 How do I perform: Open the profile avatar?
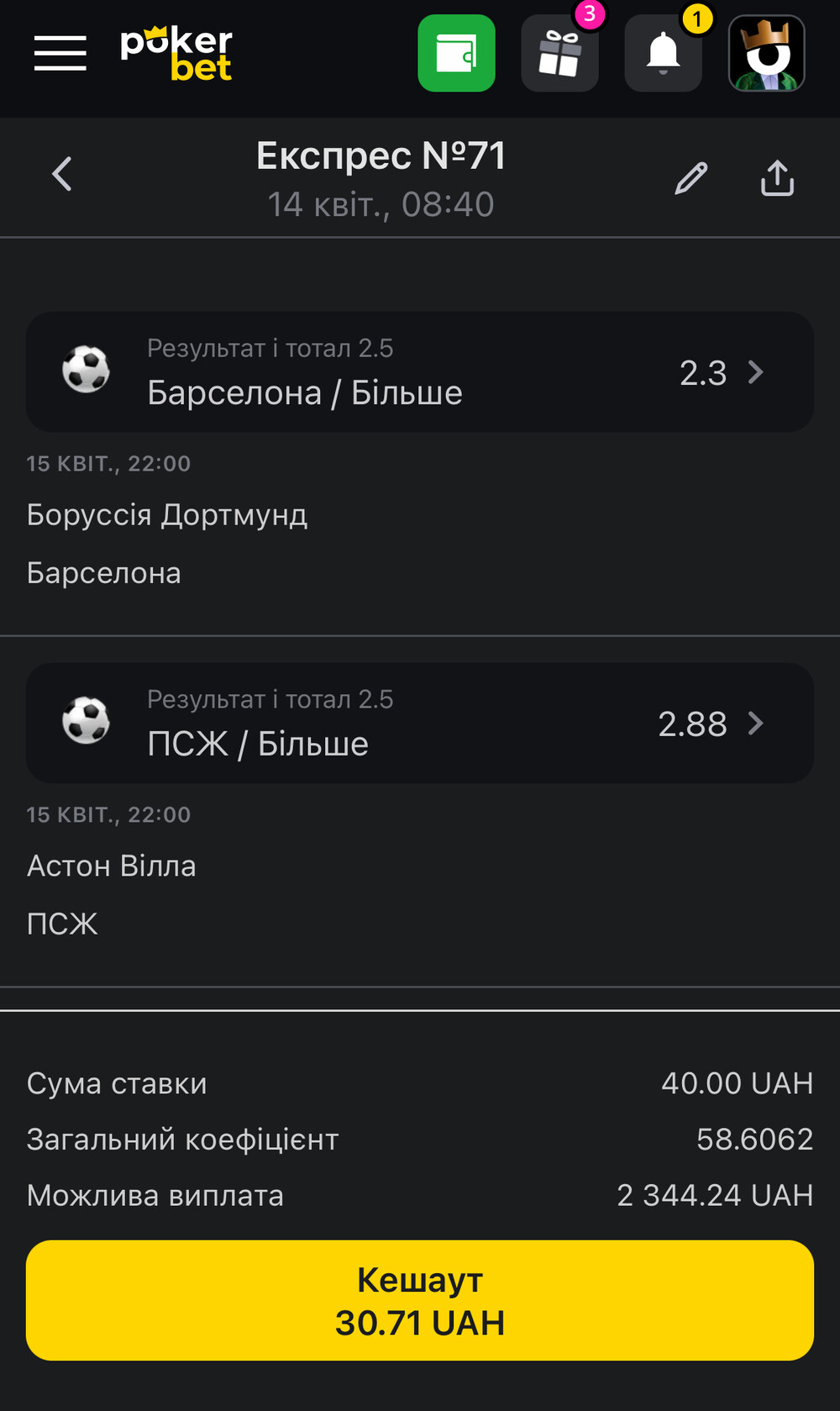click(766, 53)
